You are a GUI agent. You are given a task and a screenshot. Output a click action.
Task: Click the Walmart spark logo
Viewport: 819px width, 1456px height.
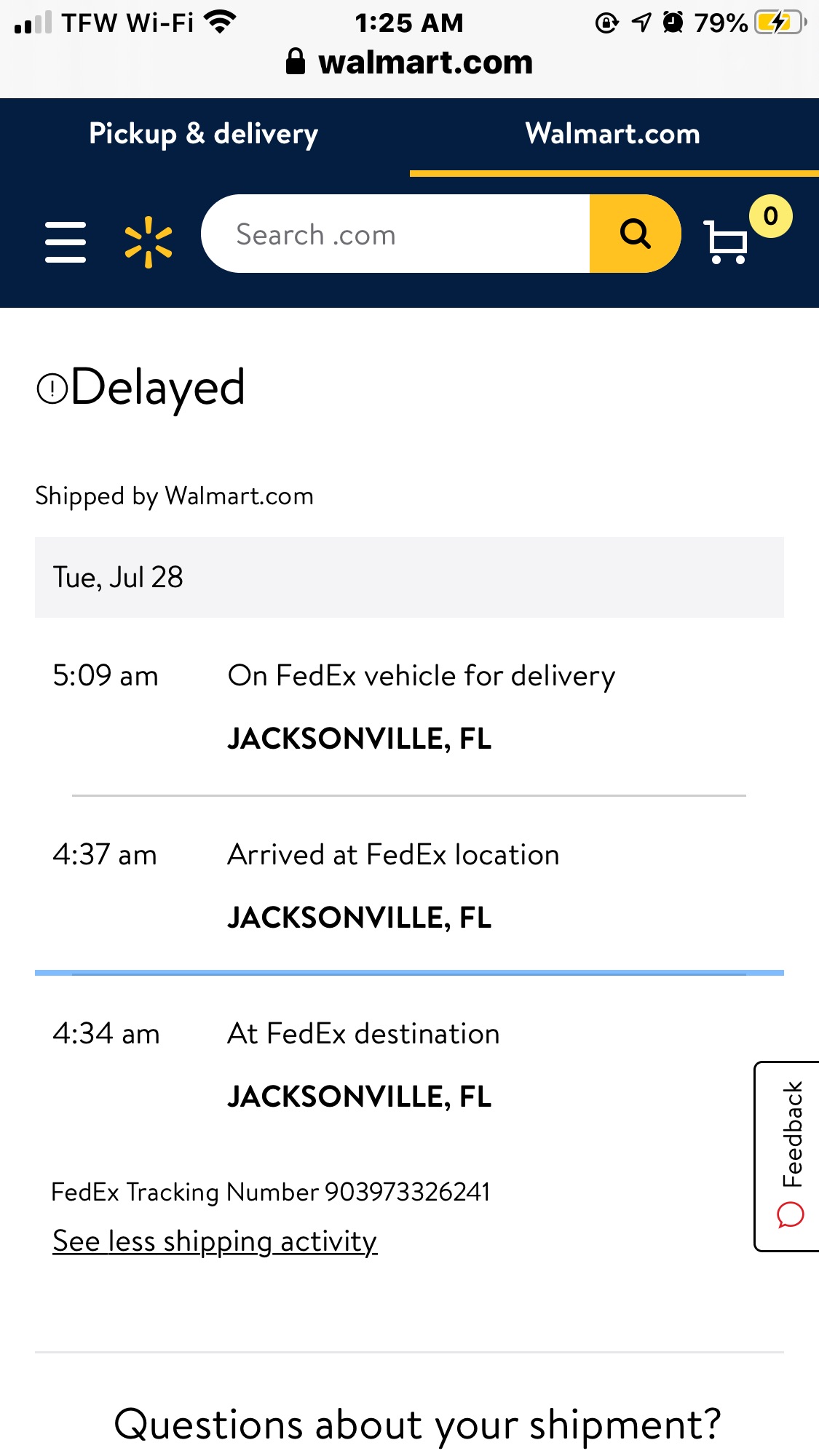coord(149,242)
